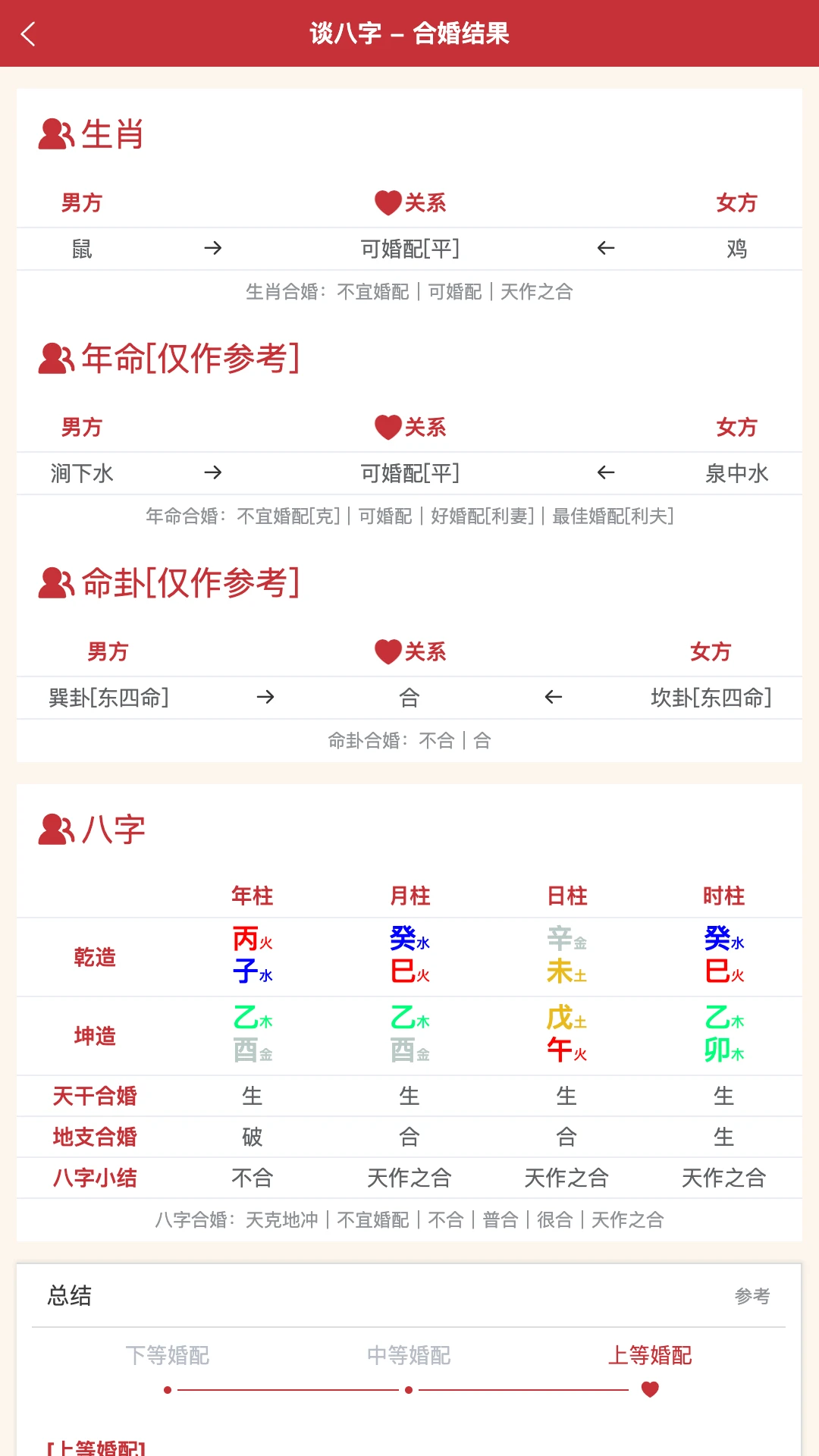This screenshot has height=1456, width=819.
Task: Click 巽卦[东四命] under 男方
Action: [110, 698]
